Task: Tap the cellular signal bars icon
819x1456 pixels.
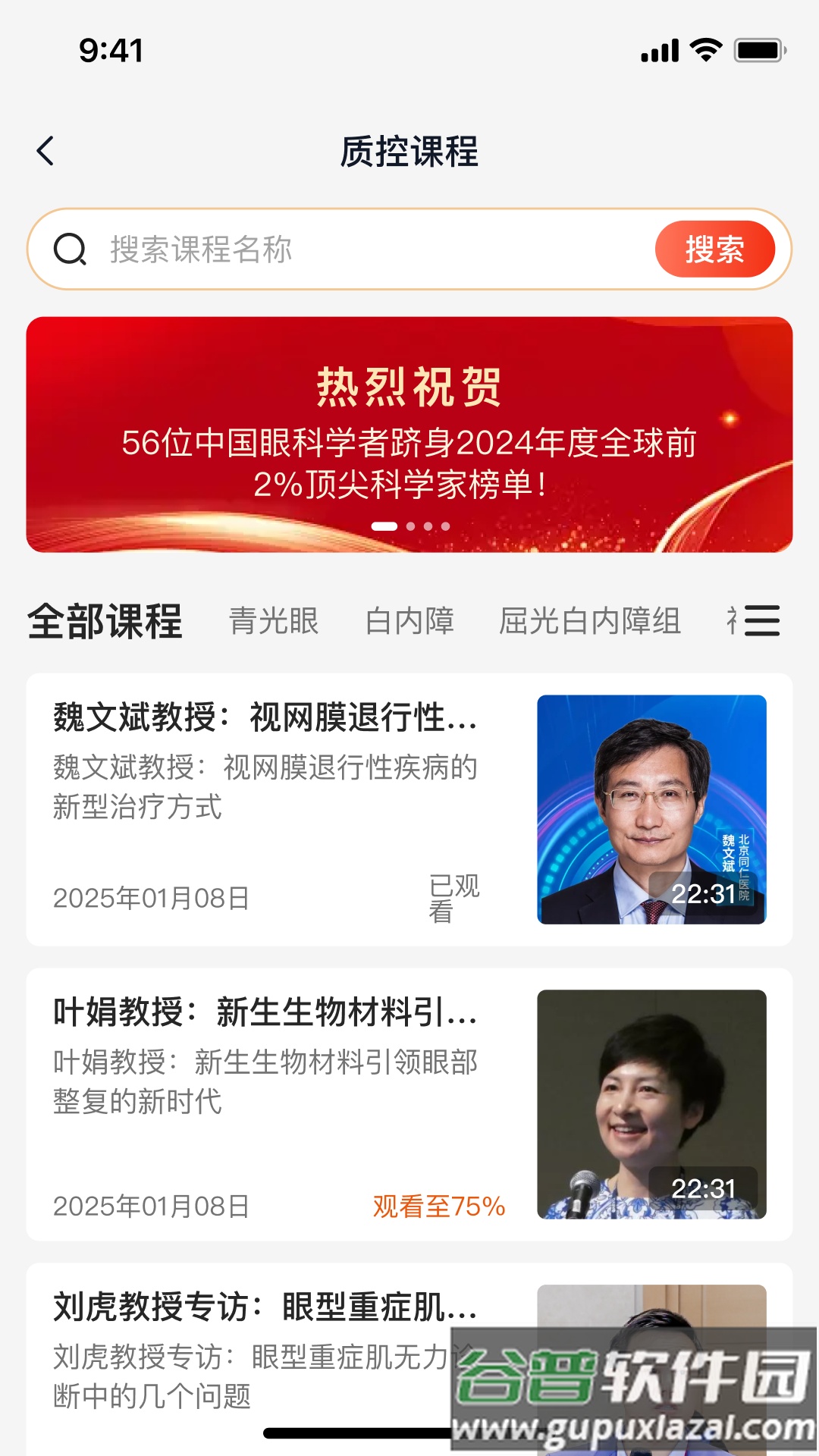Action: [658, 48]
